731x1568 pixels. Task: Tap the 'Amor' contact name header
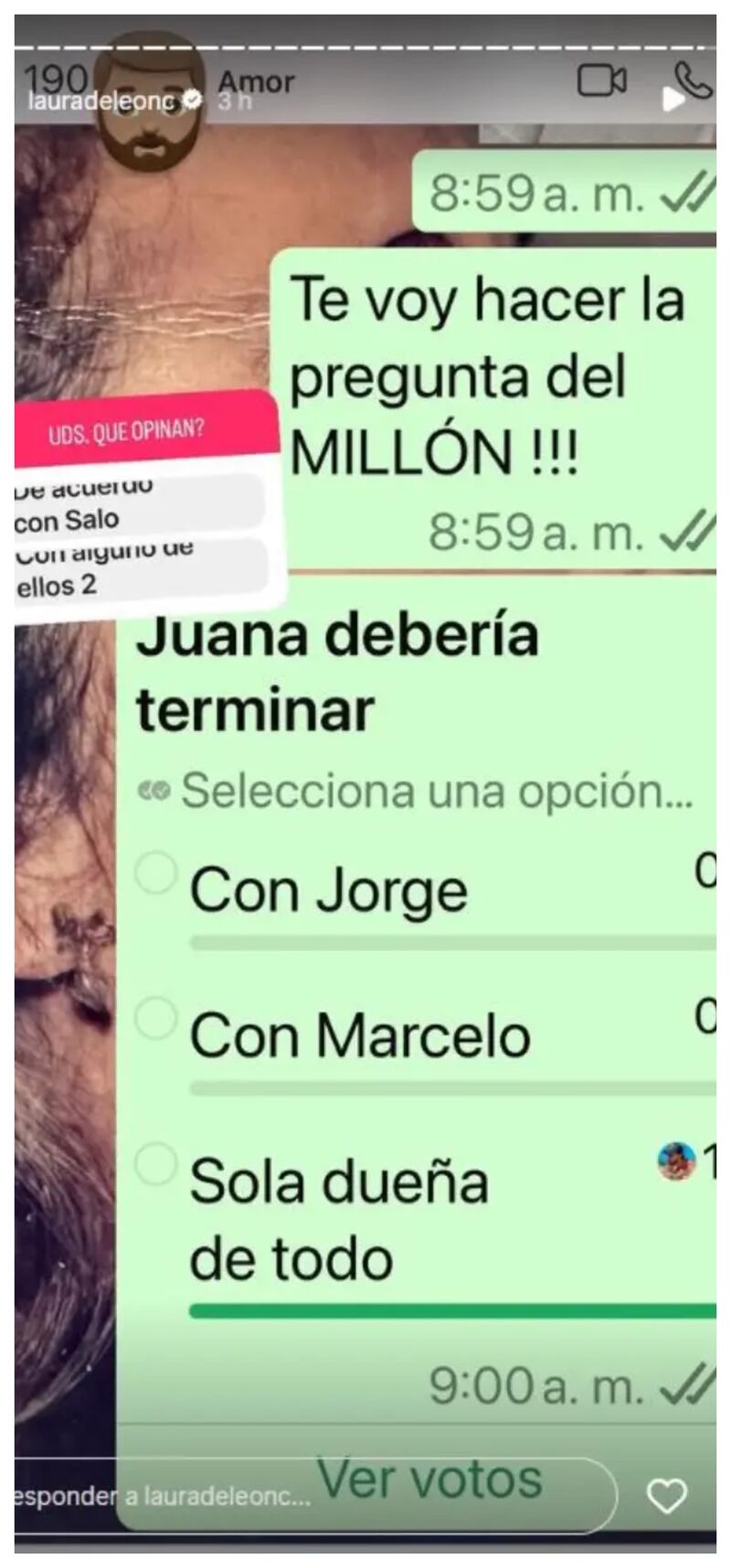tap(257, 81)
